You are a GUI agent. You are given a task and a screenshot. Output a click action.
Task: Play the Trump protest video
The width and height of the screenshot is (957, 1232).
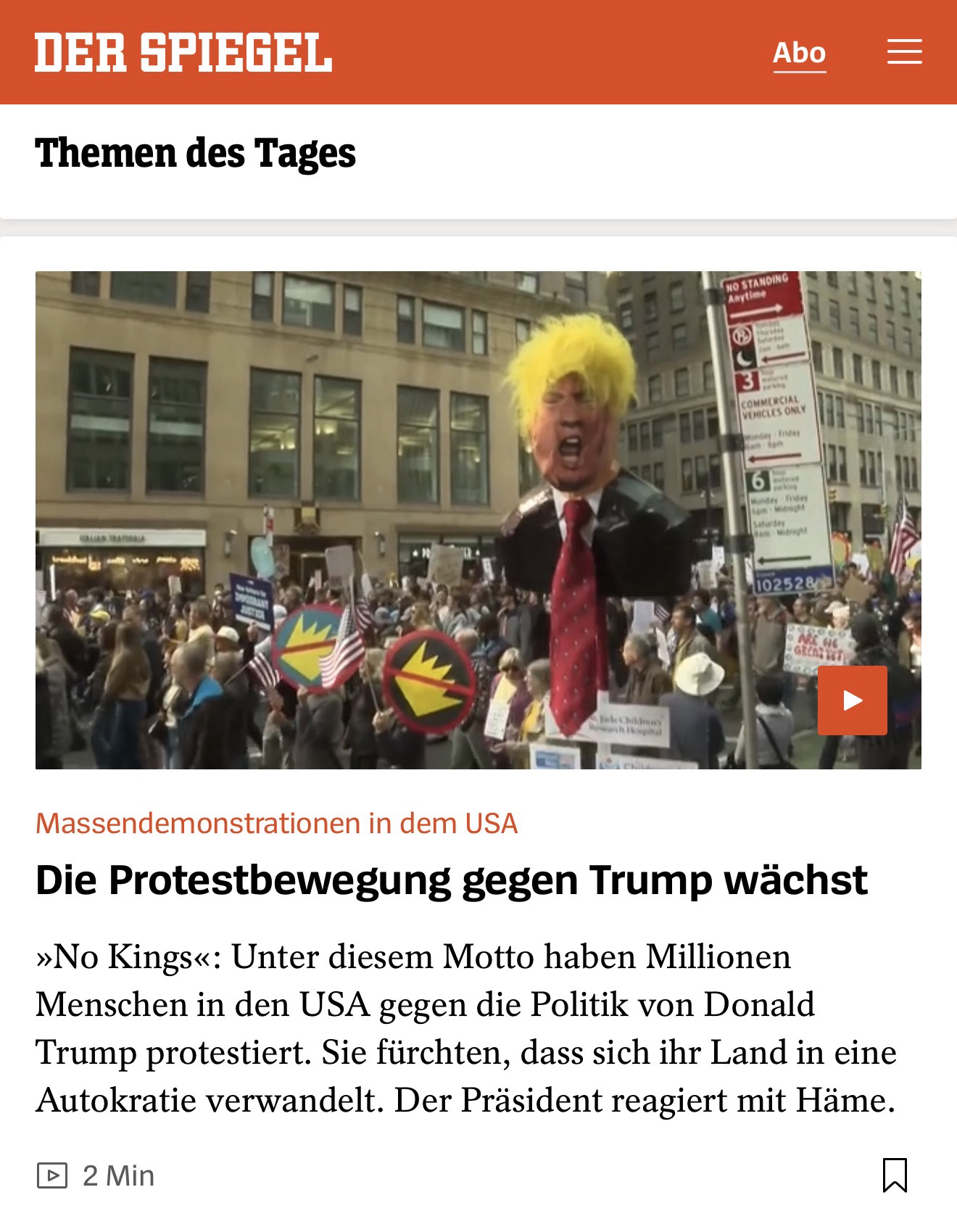tap(852, 700)
